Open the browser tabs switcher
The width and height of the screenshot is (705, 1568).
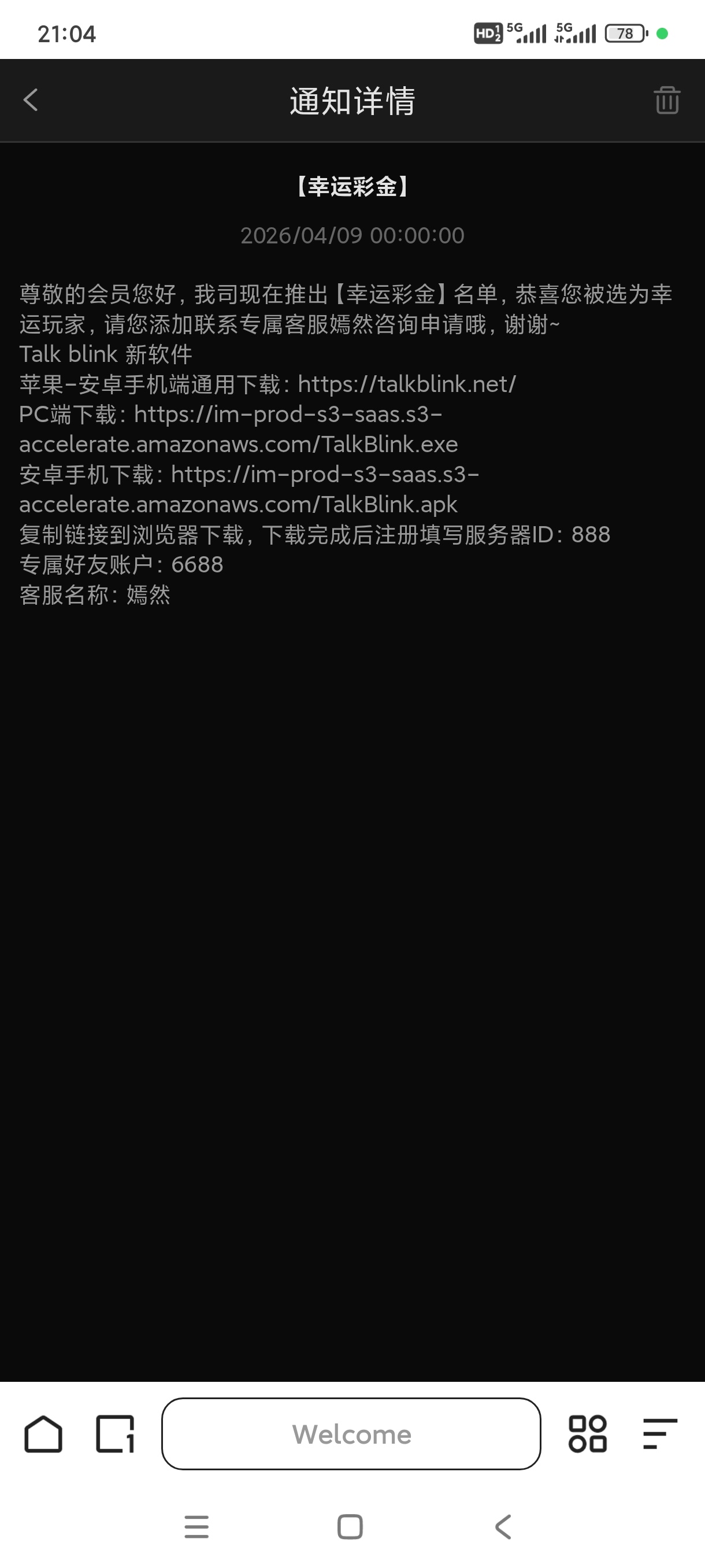[115, 1434]
